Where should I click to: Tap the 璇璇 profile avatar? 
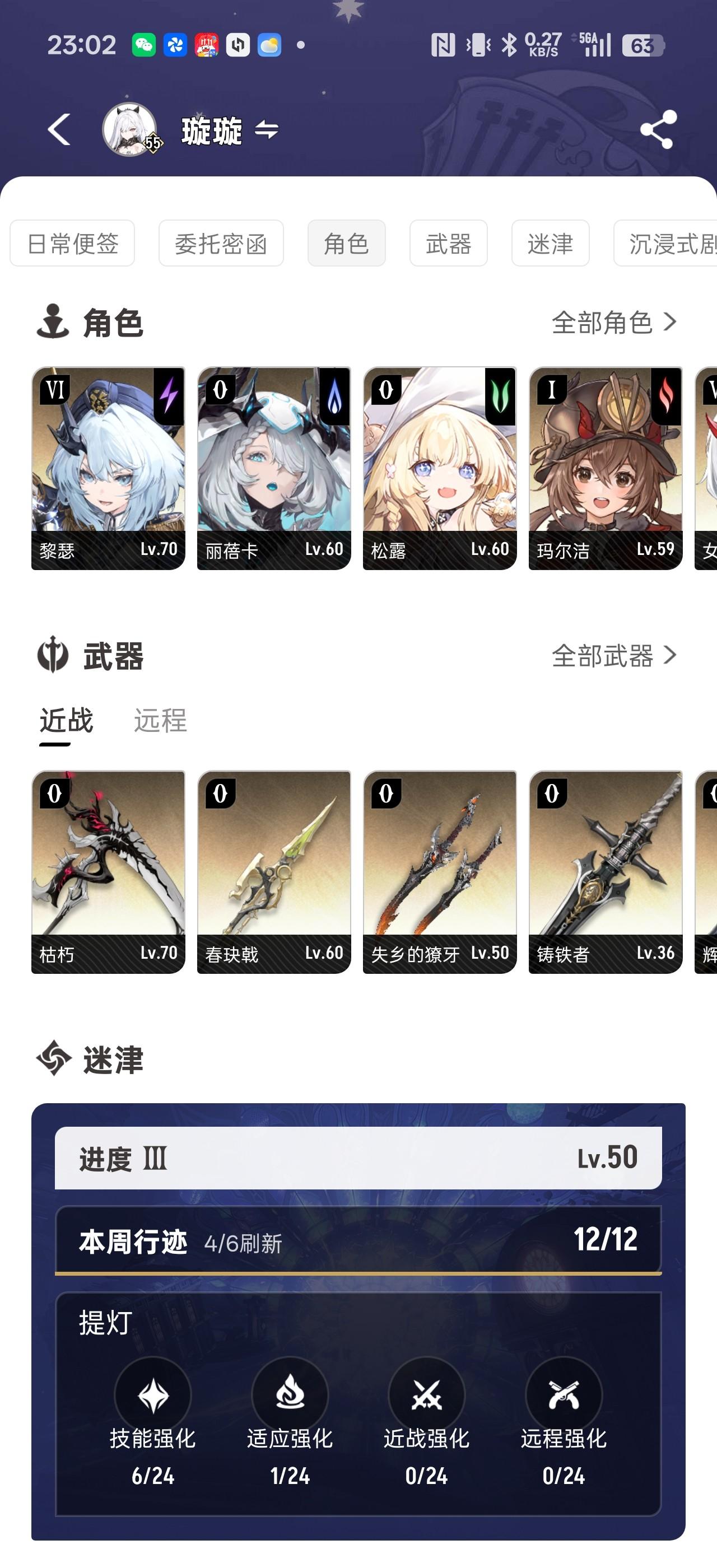click(129, 130)
